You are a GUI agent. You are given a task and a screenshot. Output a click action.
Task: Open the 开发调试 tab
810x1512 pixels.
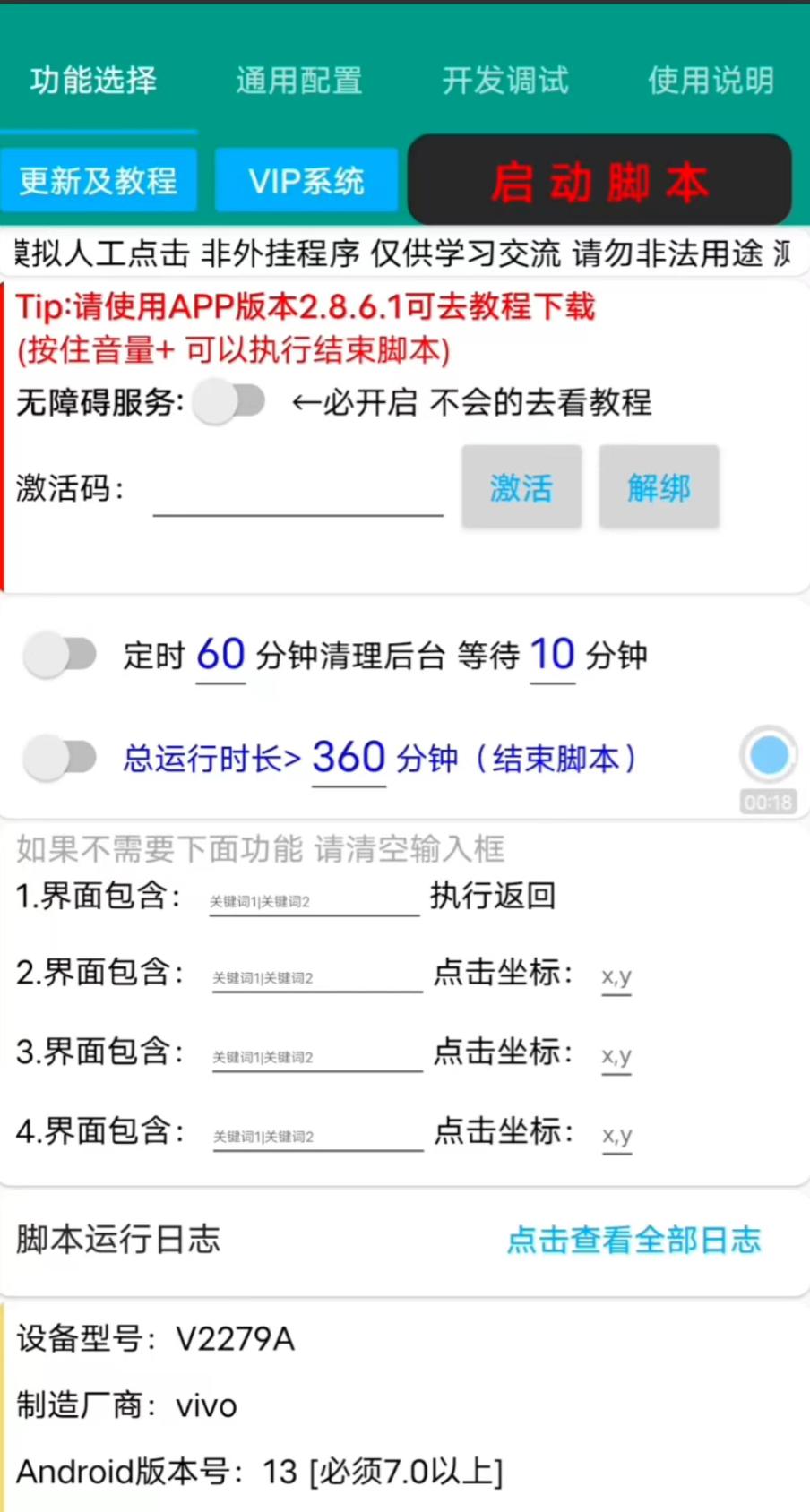pyautogui.click(x=505, y=81)
